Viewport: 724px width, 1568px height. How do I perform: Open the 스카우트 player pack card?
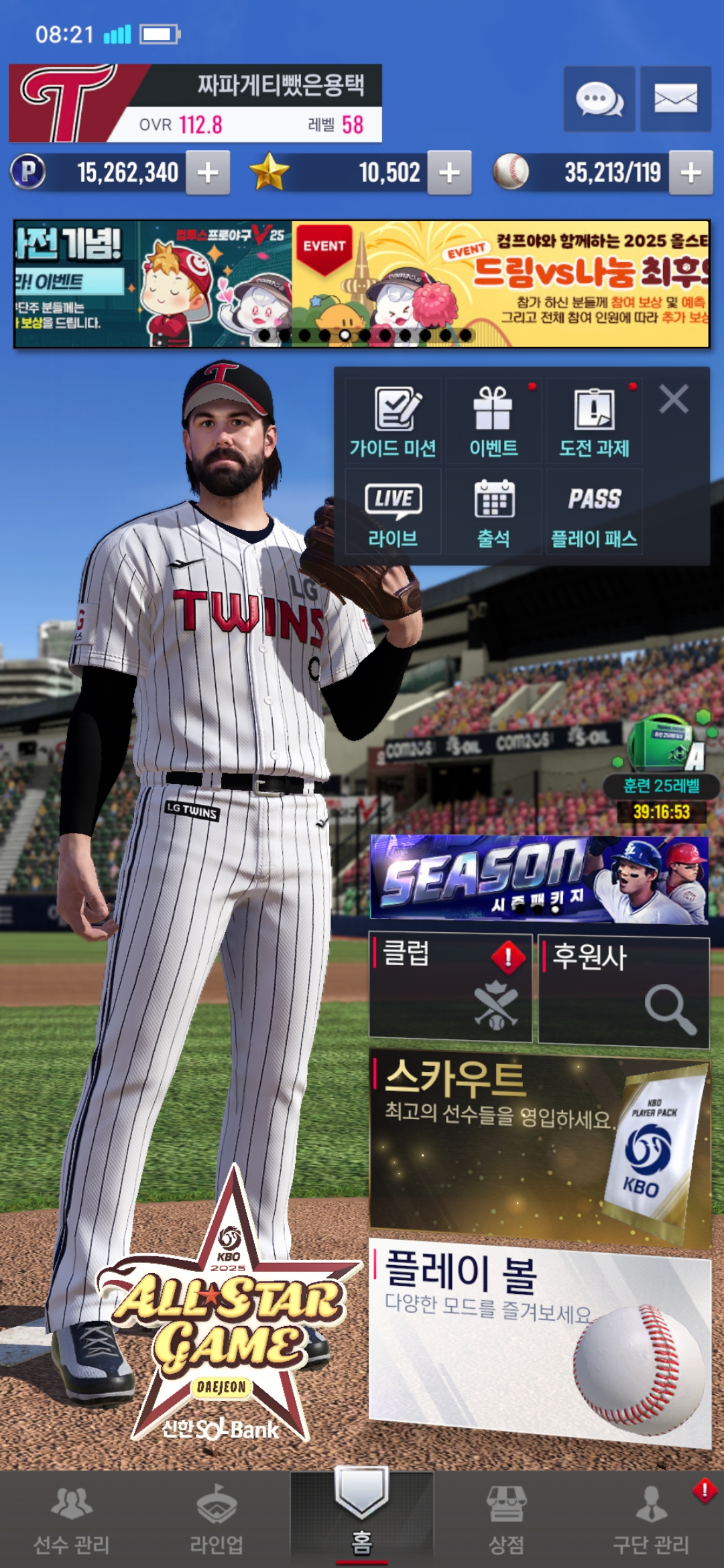pos(540,1148)
